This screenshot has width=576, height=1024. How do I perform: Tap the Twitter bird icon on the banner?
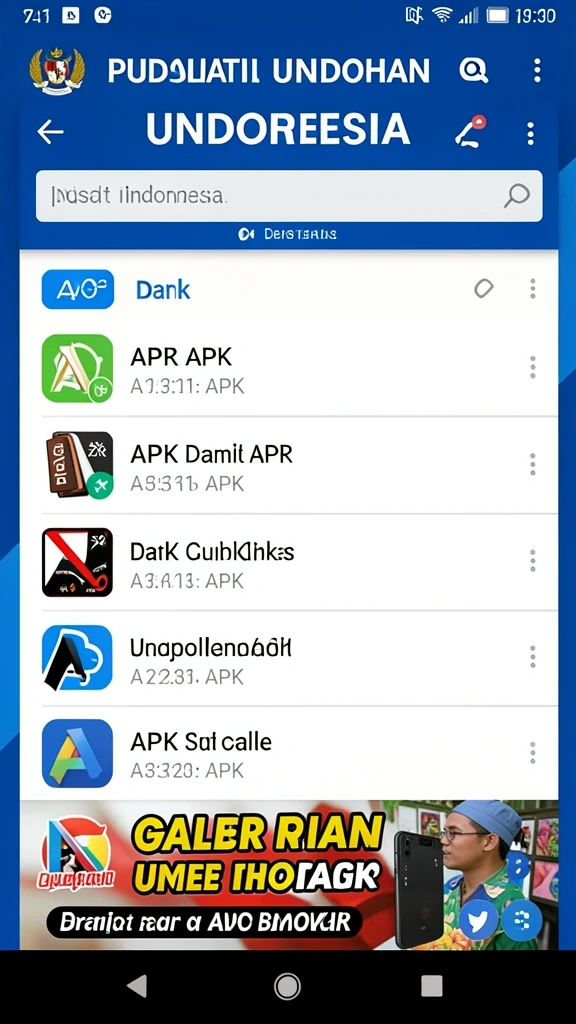point(479,921)
